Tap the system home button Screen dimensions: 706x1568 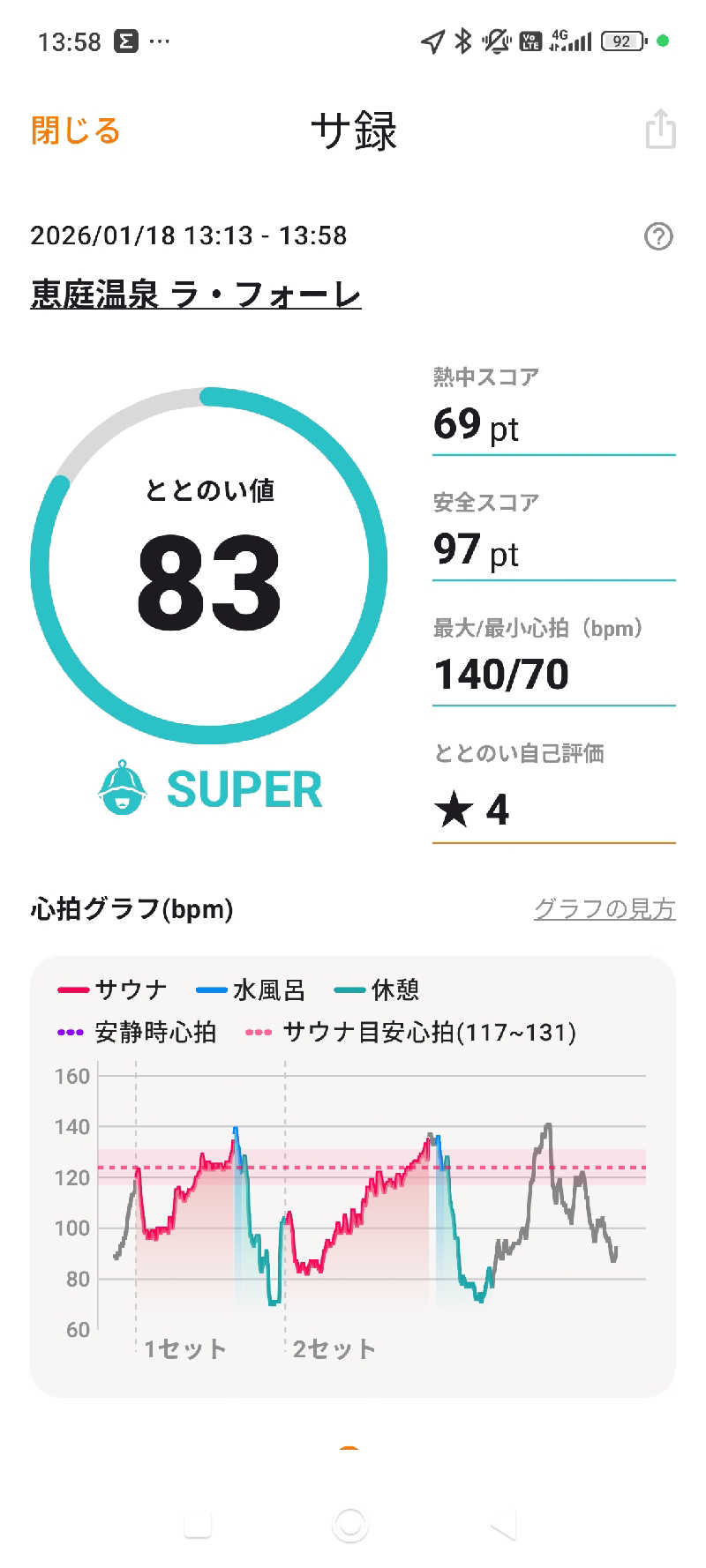pos(350,1524)
